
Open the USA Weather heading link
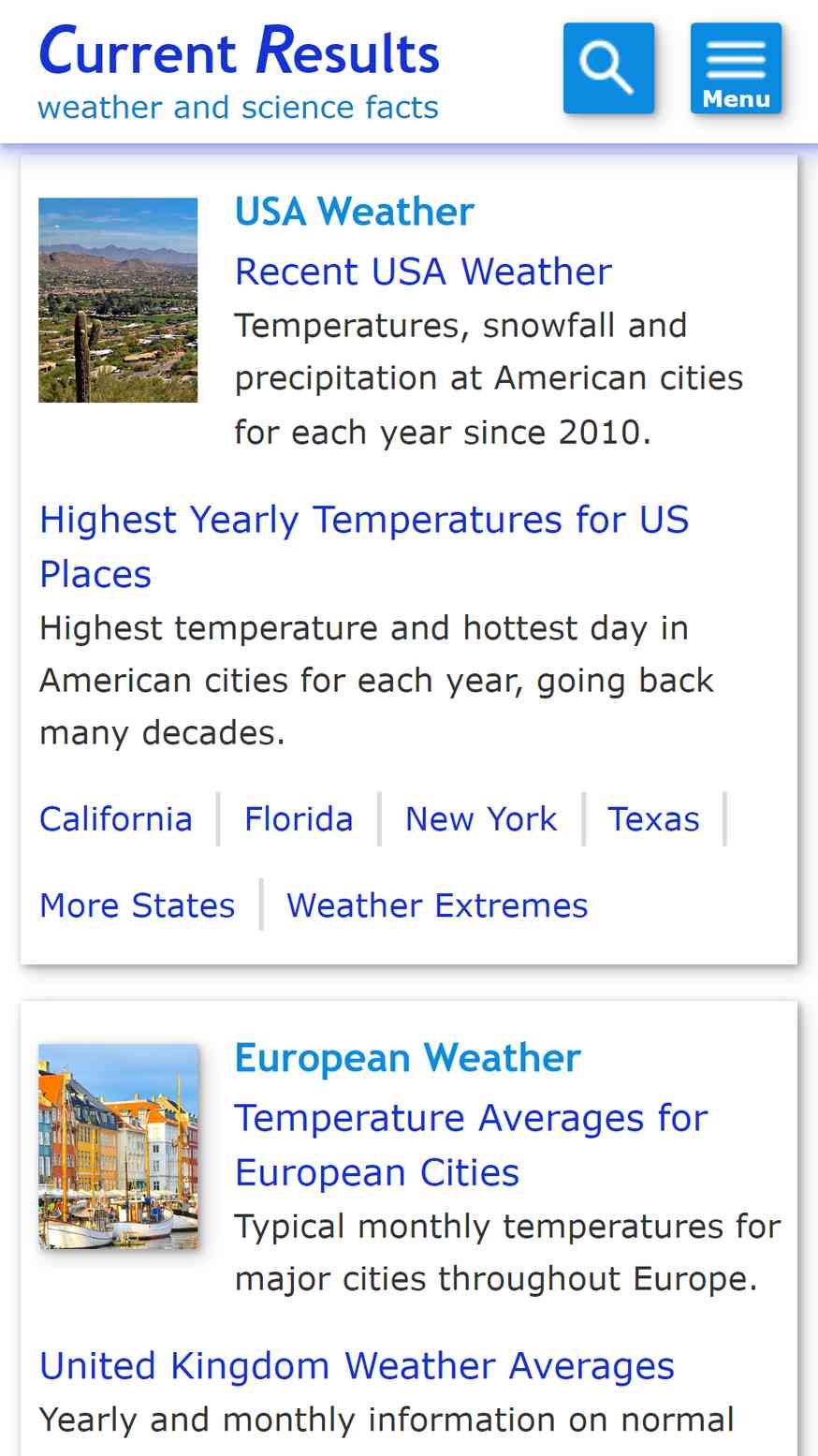click(355, 212)
